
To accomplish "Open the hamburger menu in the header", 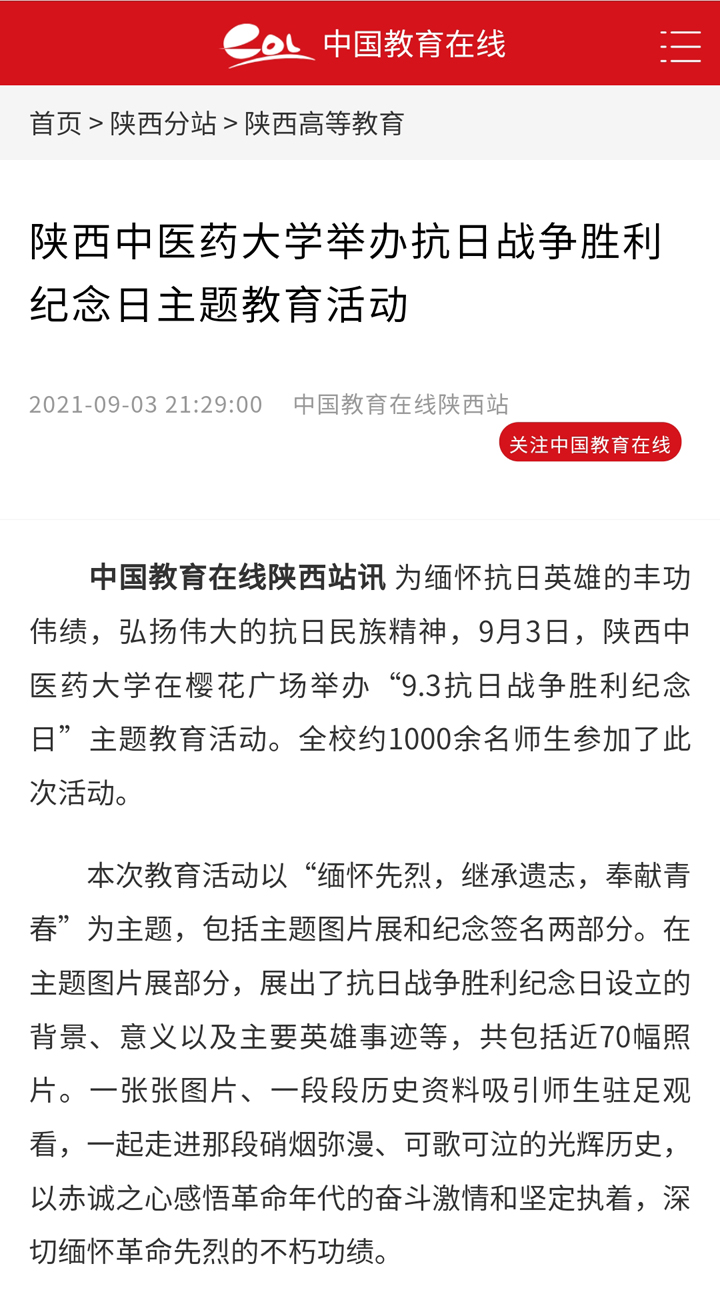I will tap(680, 46).
